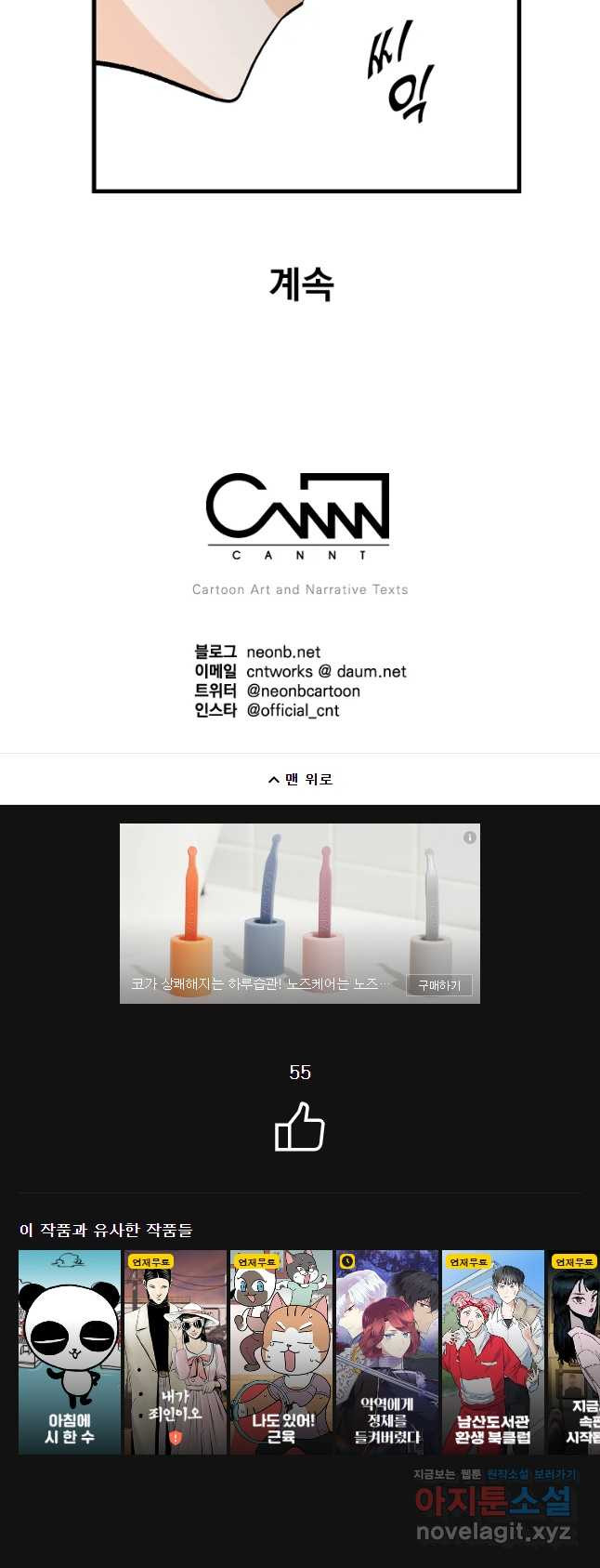
Task: Open the webtoon 아침에 시 한 수
Action: point(70,1351)
